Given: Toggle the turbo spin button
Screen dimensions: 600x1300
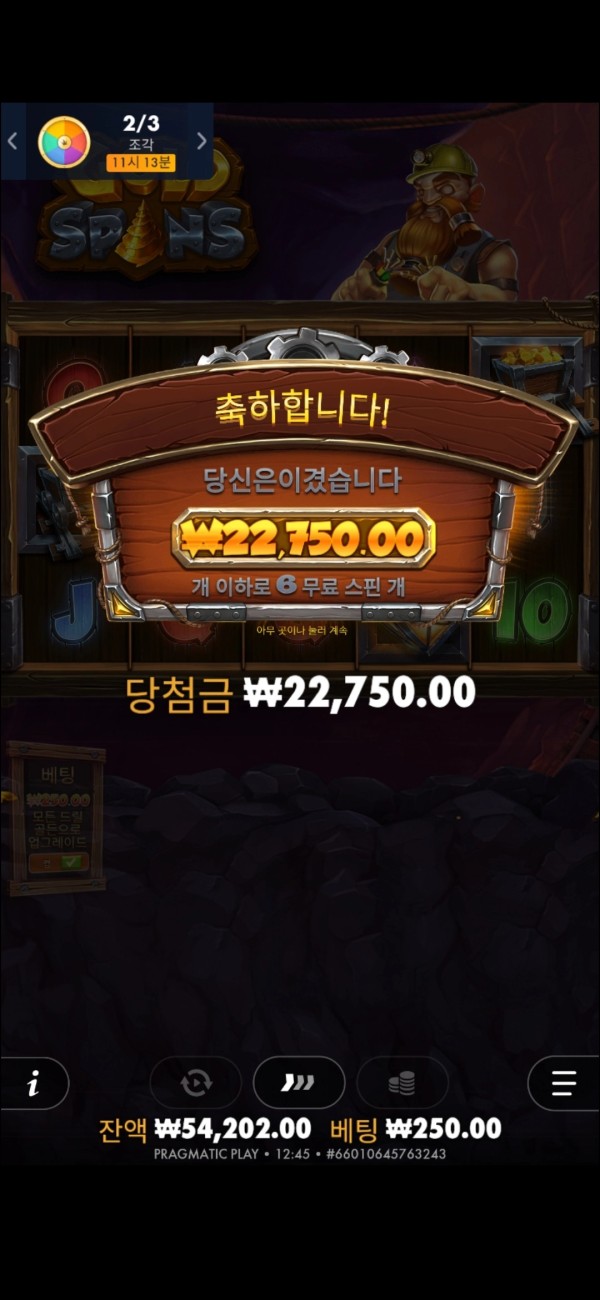Looking at the screenshot, I should click(x=298, y=1083).
